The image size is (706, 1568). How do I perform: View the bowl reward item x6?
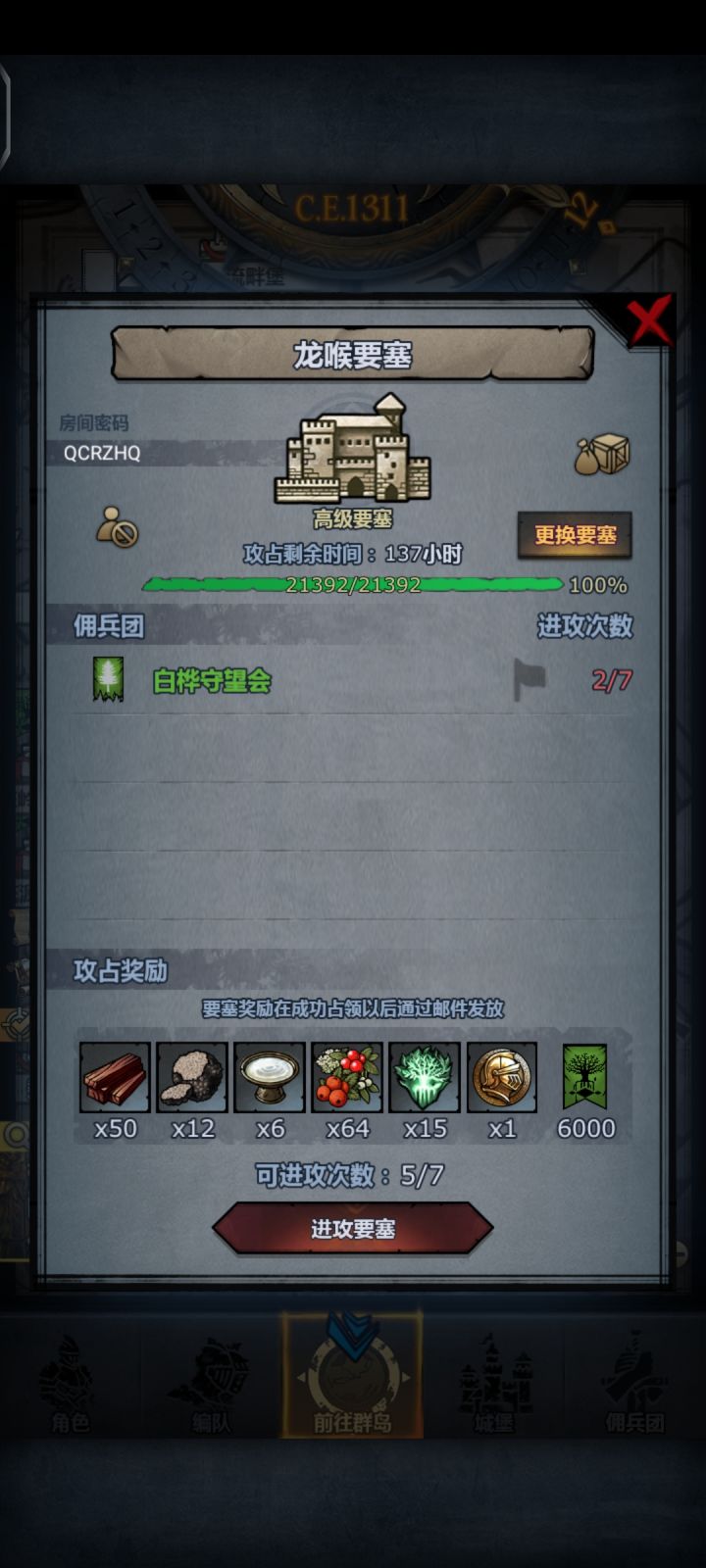coord(270,1077)
